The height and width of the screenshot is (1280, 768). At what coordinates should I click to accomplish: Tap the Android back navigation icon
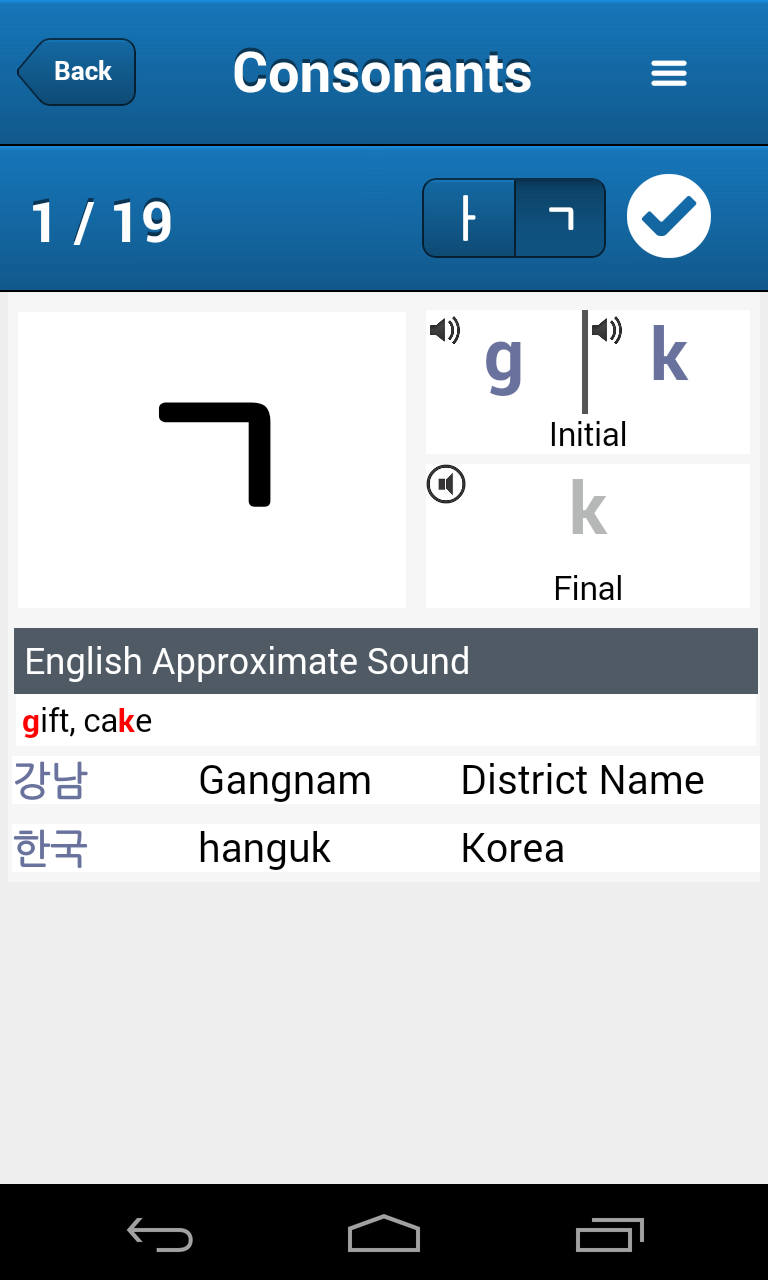(x=160, y=1236)
